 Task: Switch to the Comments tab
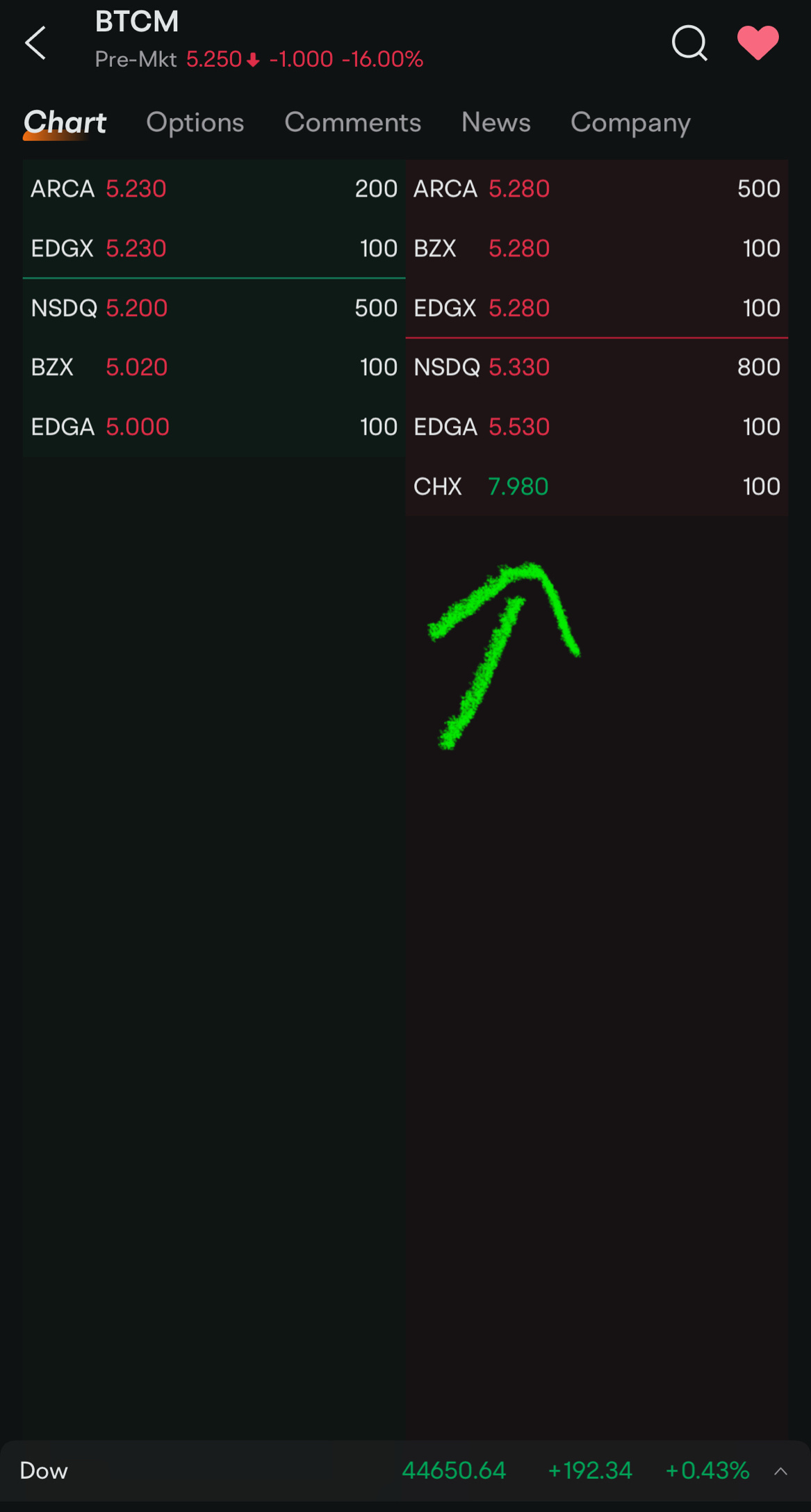tap(352, 122)
